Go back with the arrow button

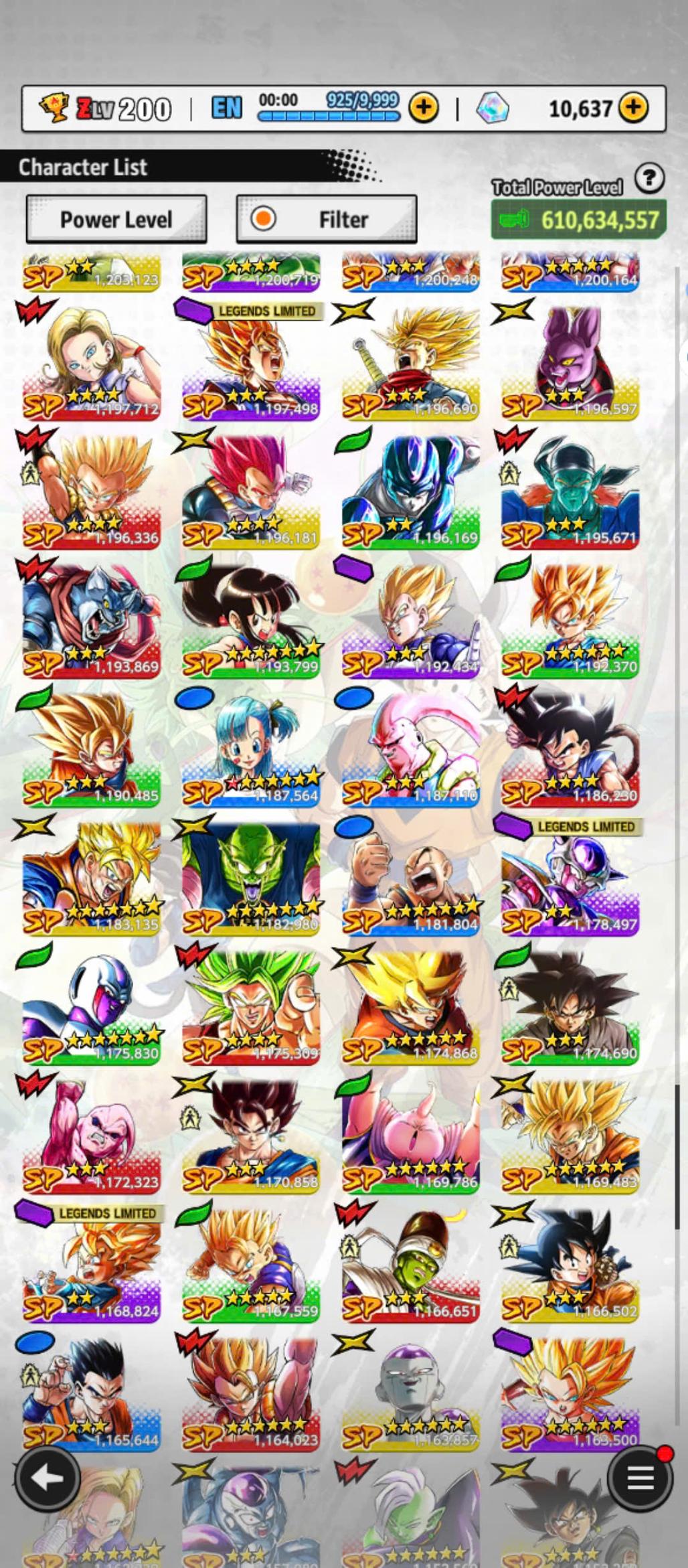tap(46, 1478)
